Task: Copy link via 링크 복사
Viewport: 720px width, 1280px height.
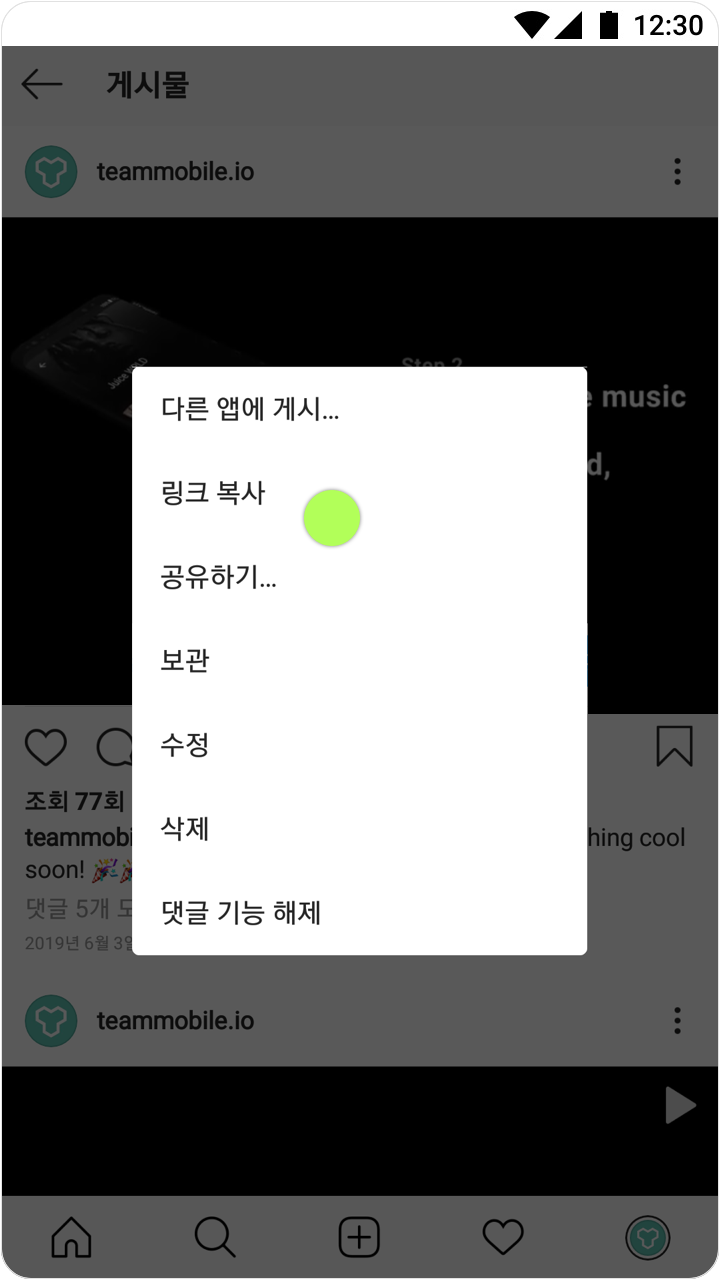Action: tap(213, 493)
